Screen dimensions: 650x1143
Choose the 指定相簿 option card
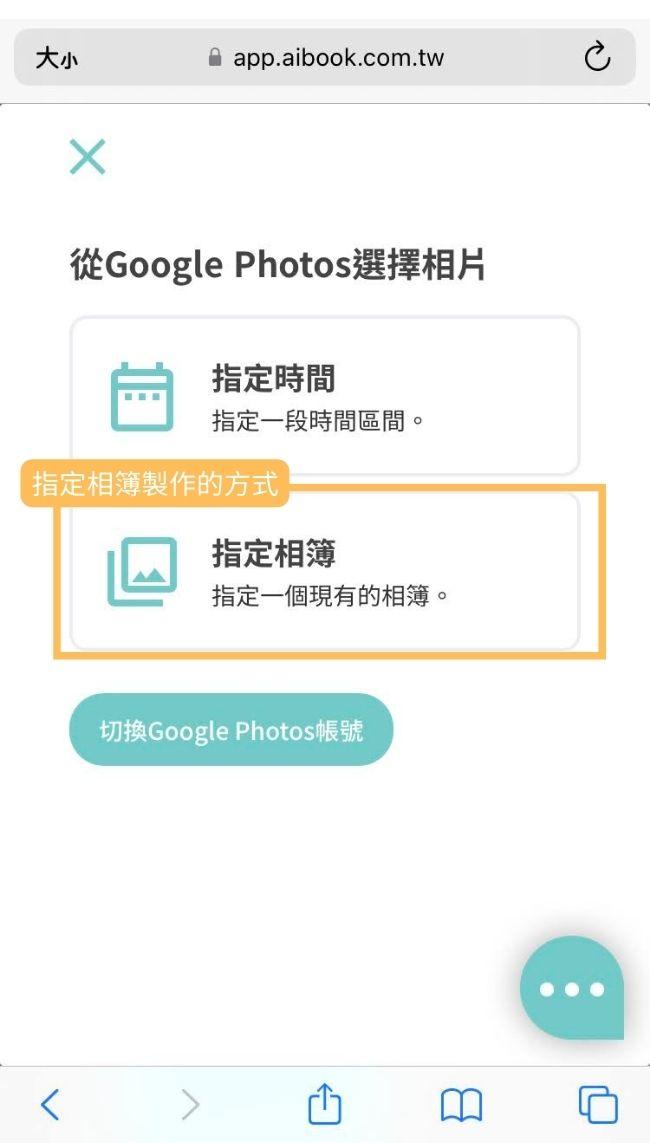point(324,571)
